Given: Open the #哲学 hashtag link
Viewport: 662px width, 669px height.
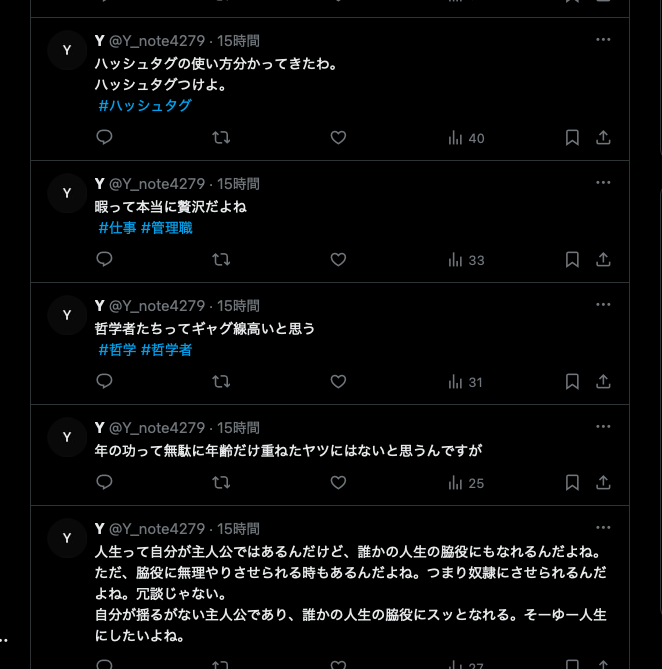Looking at the screenshot, I should 117,350.
